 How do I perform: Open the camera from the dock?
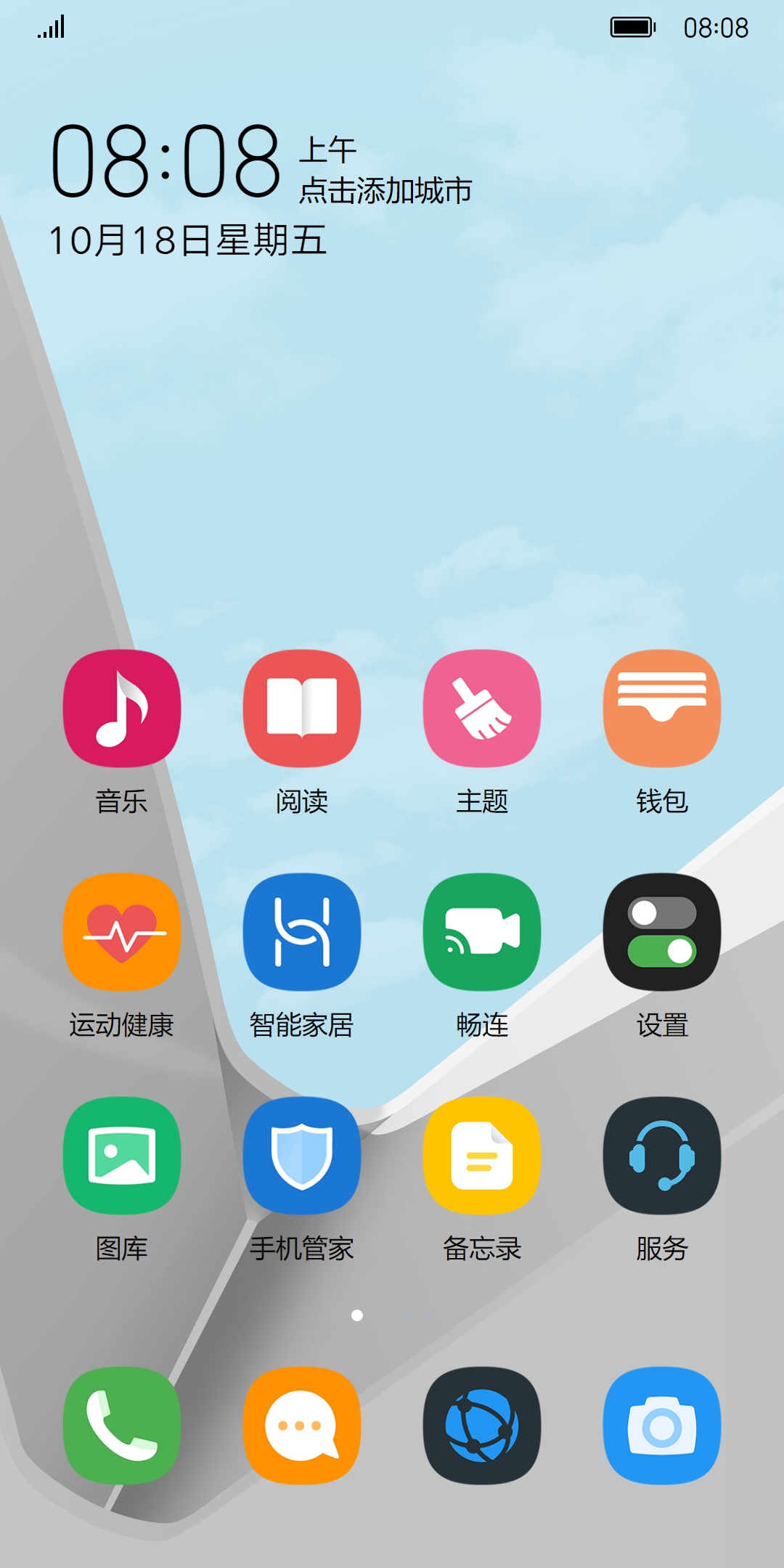coord(662,1425)
